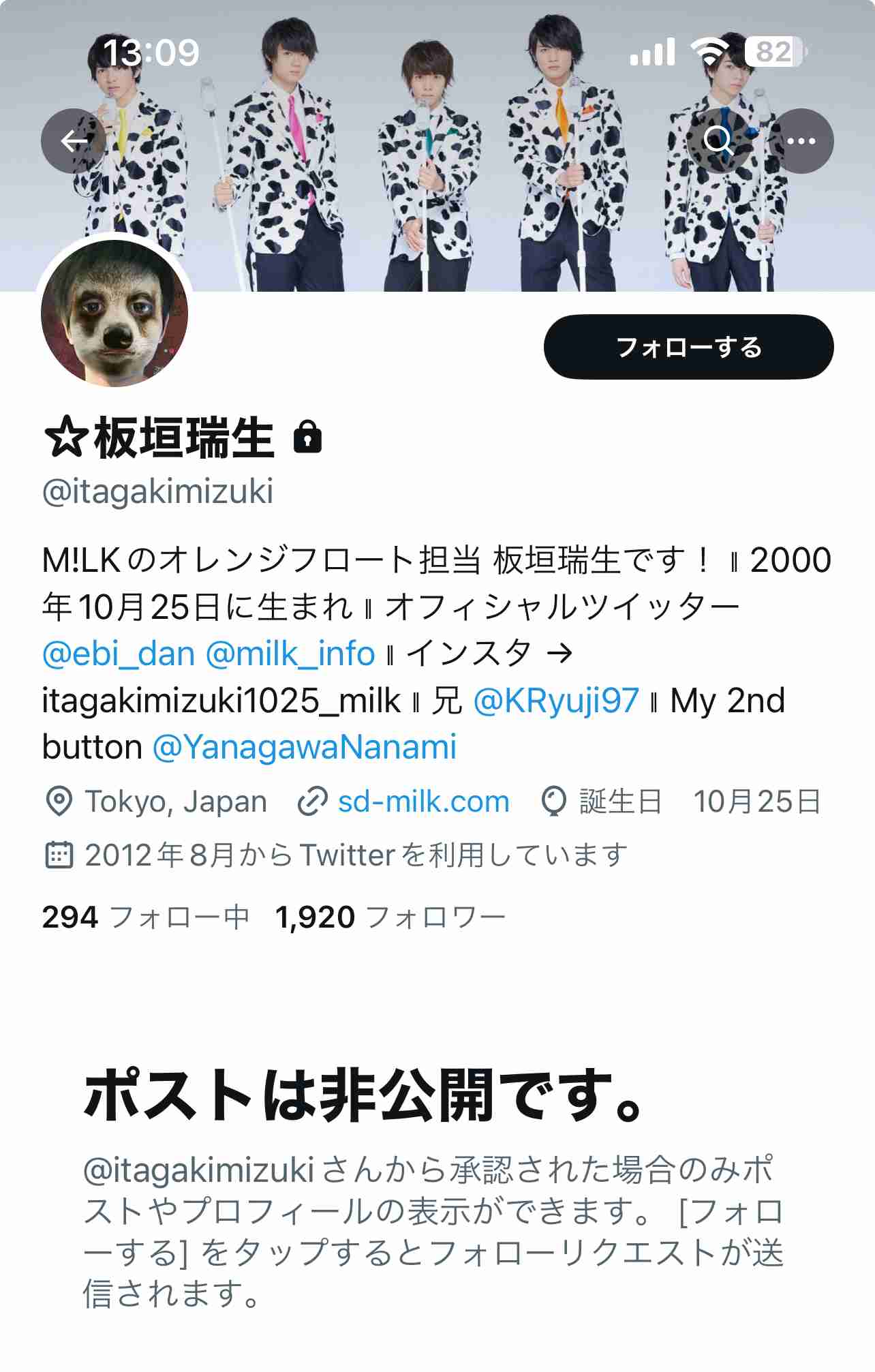View the 1,920 フォロワー list
The width and height of the screenshot is (875, 1372).
390,917
